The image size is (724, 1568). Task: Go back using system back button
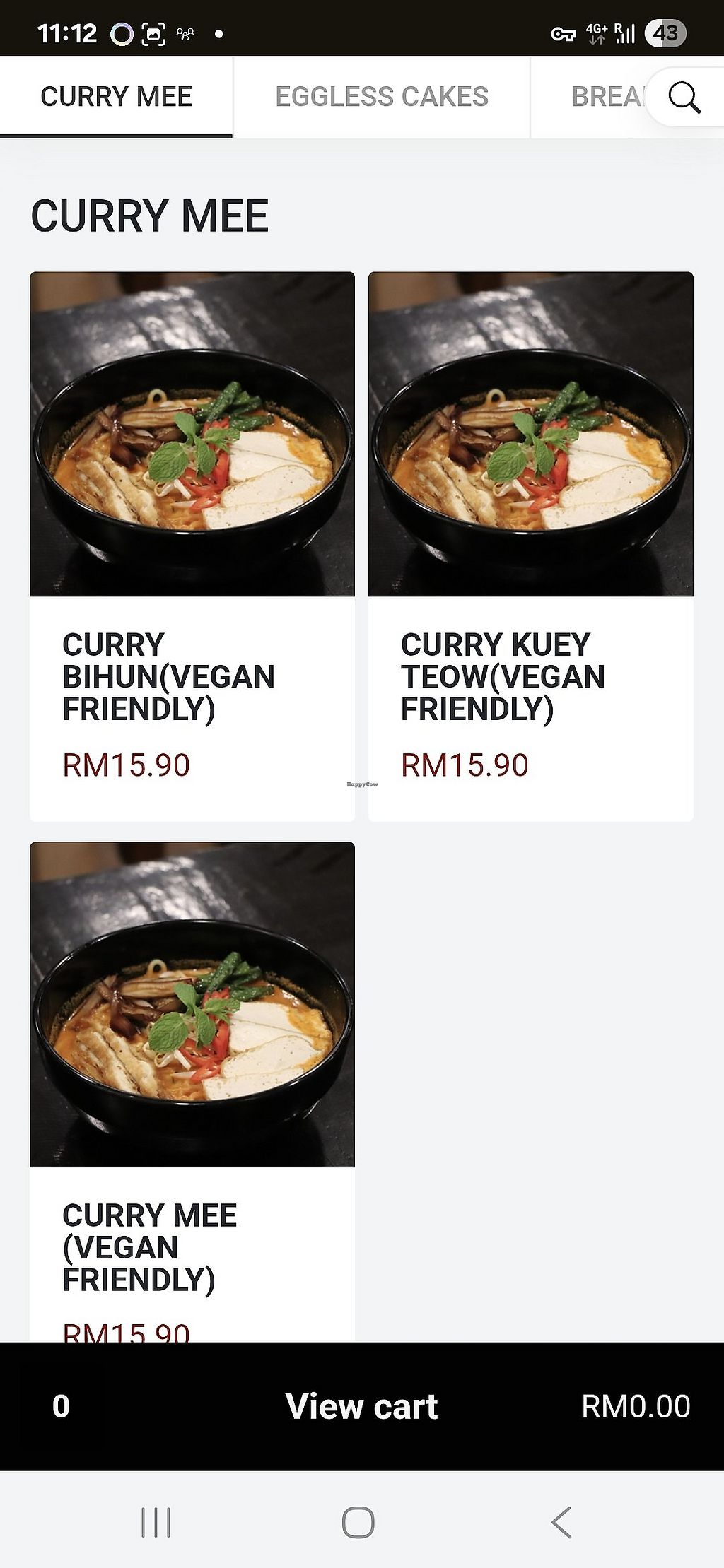561,1522
